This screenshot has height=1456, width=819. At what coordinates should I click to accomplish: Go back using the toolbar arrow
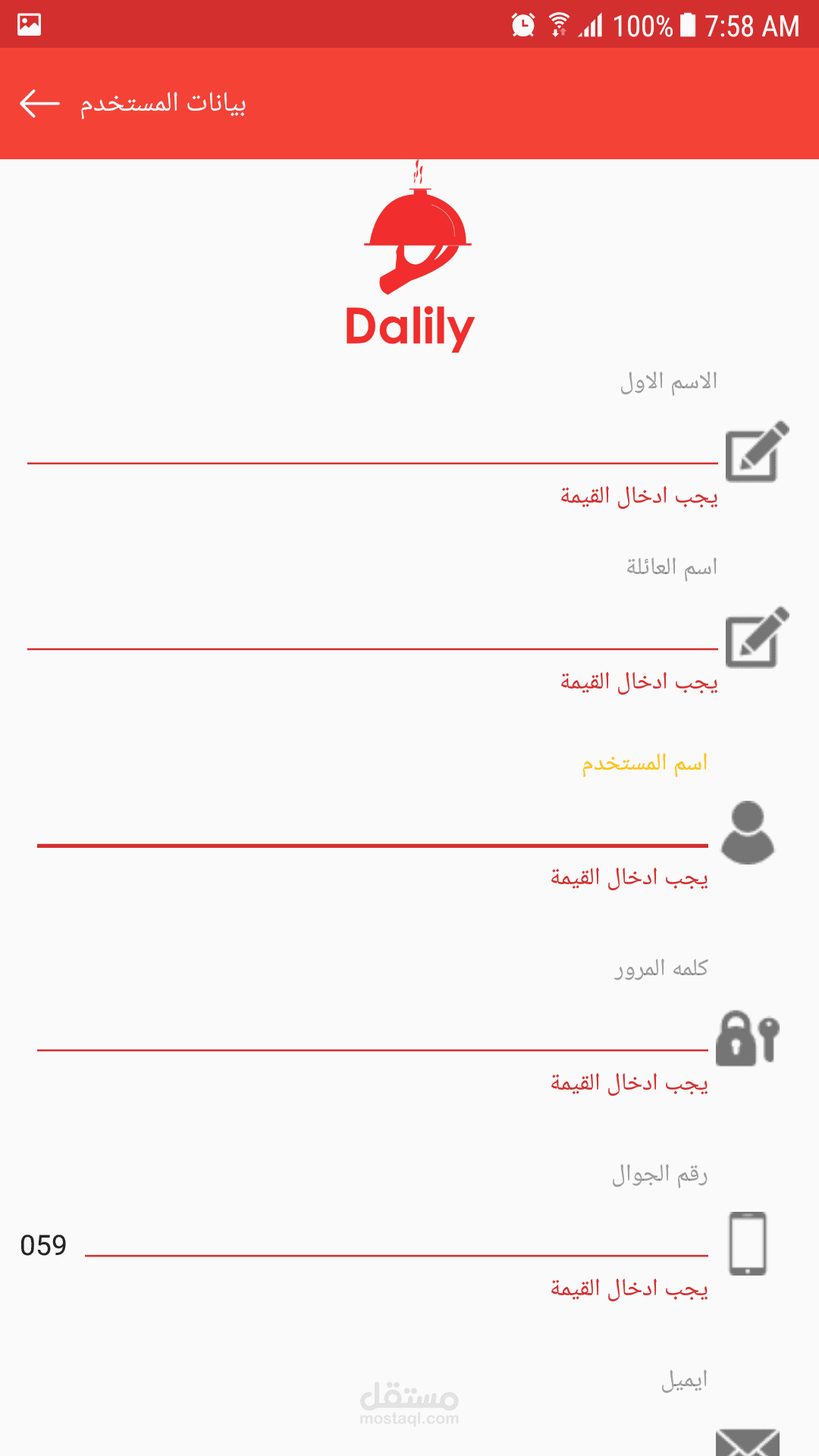point(39,103)
